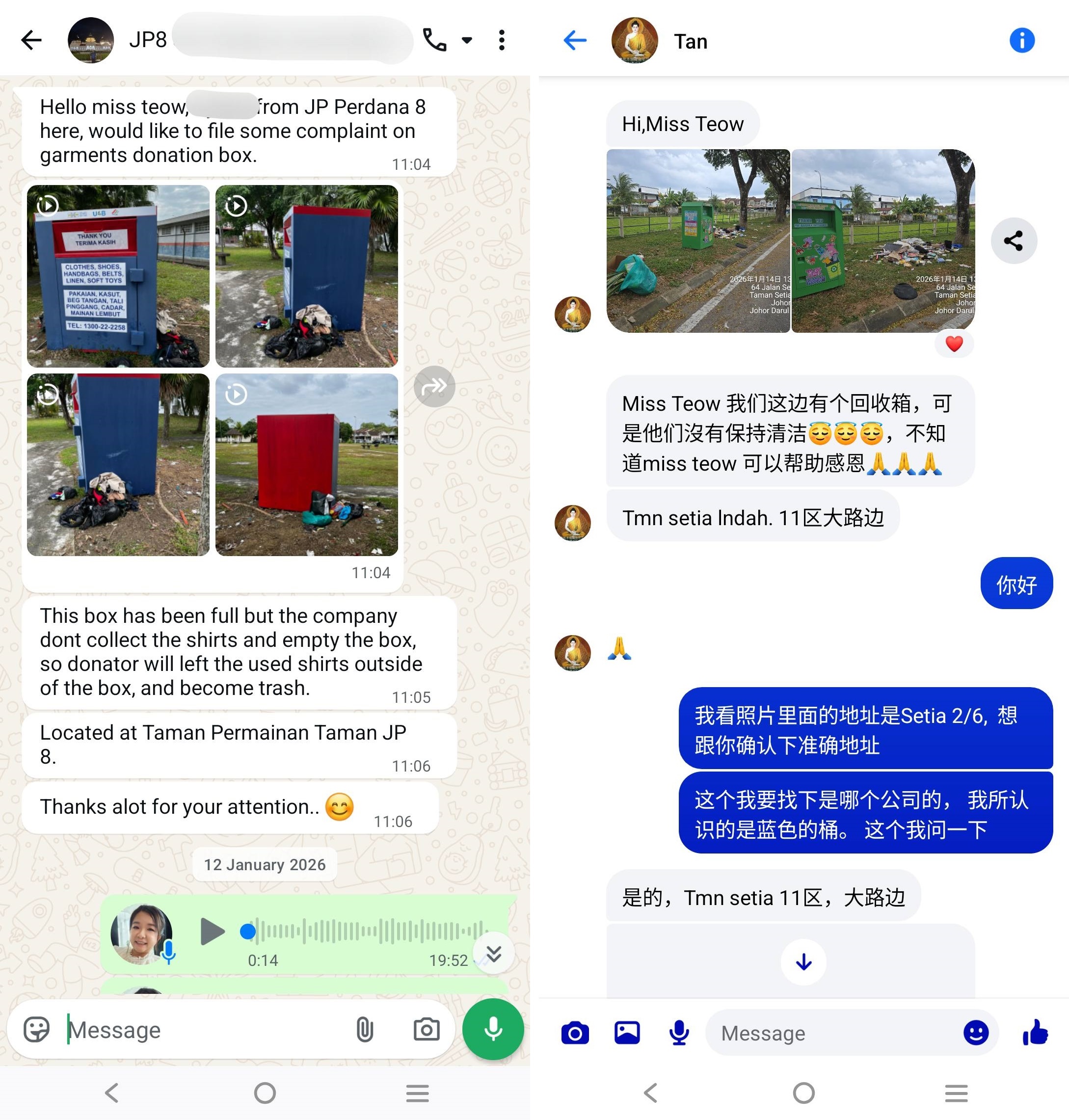1069x1120 pixels.
Task: Return from Tan's Messenger conversation
Action: point(574,40)
